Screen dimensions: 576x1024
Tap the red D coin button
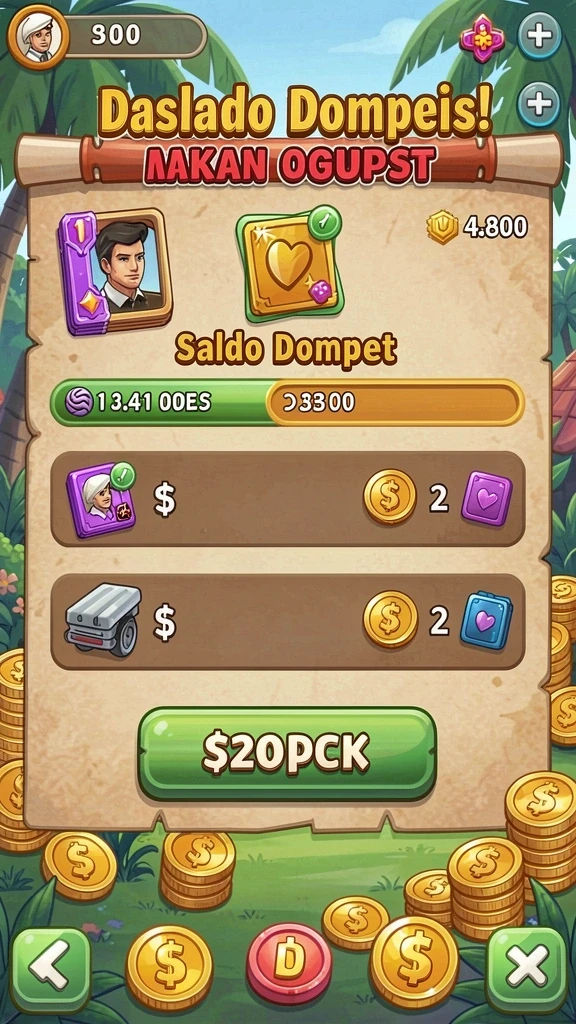[x=289, y=964]
